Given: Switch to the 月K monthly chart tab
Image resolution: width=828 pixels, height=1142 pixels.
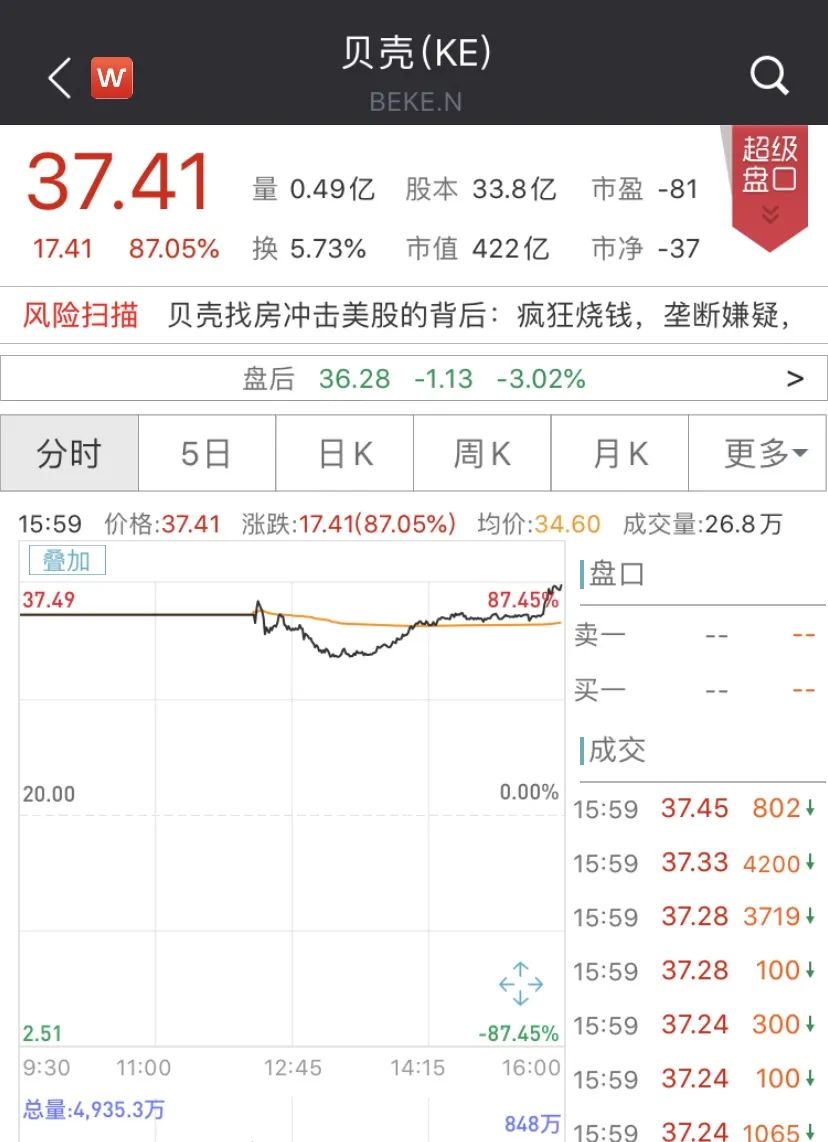Looking at the screenshot, I should point(620,453).
